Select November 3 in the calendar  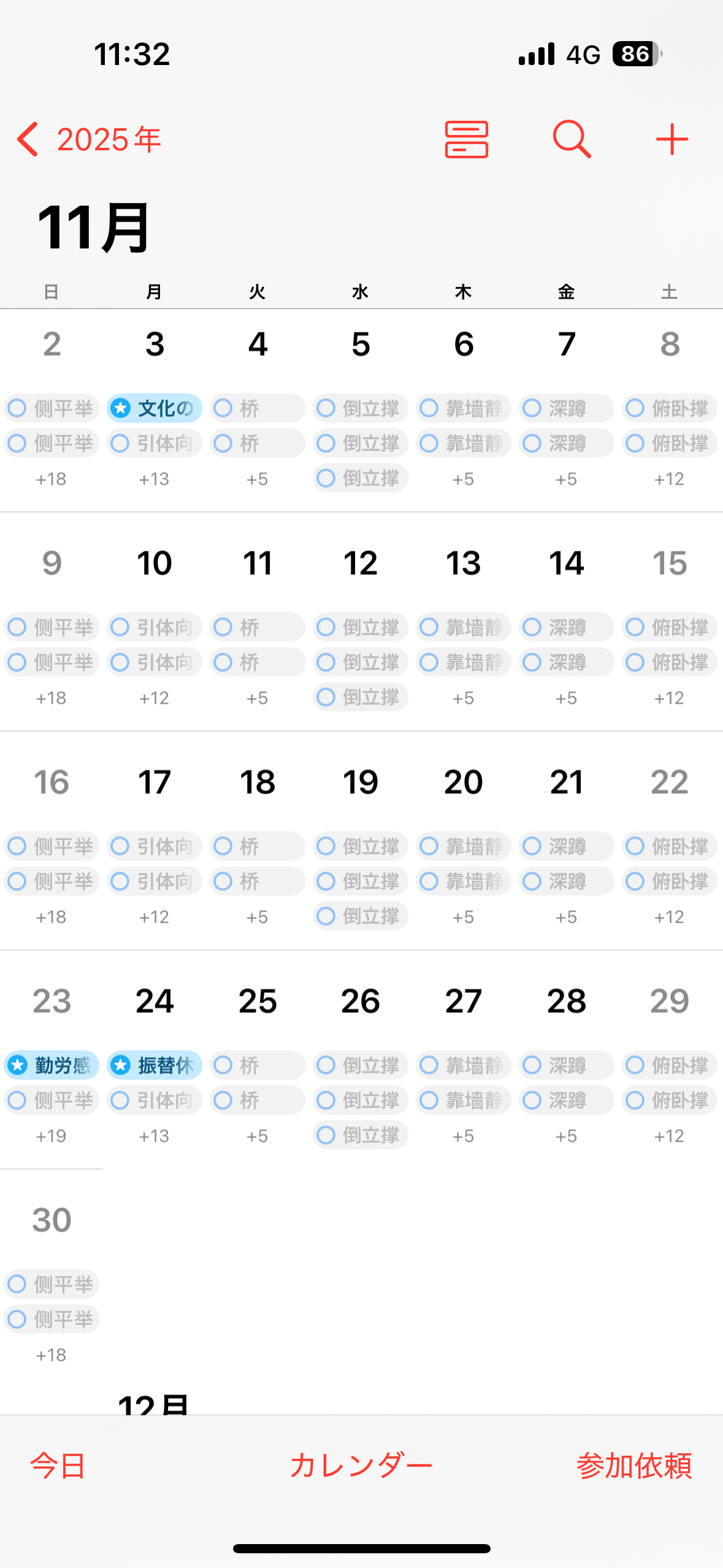pos(155,344)
